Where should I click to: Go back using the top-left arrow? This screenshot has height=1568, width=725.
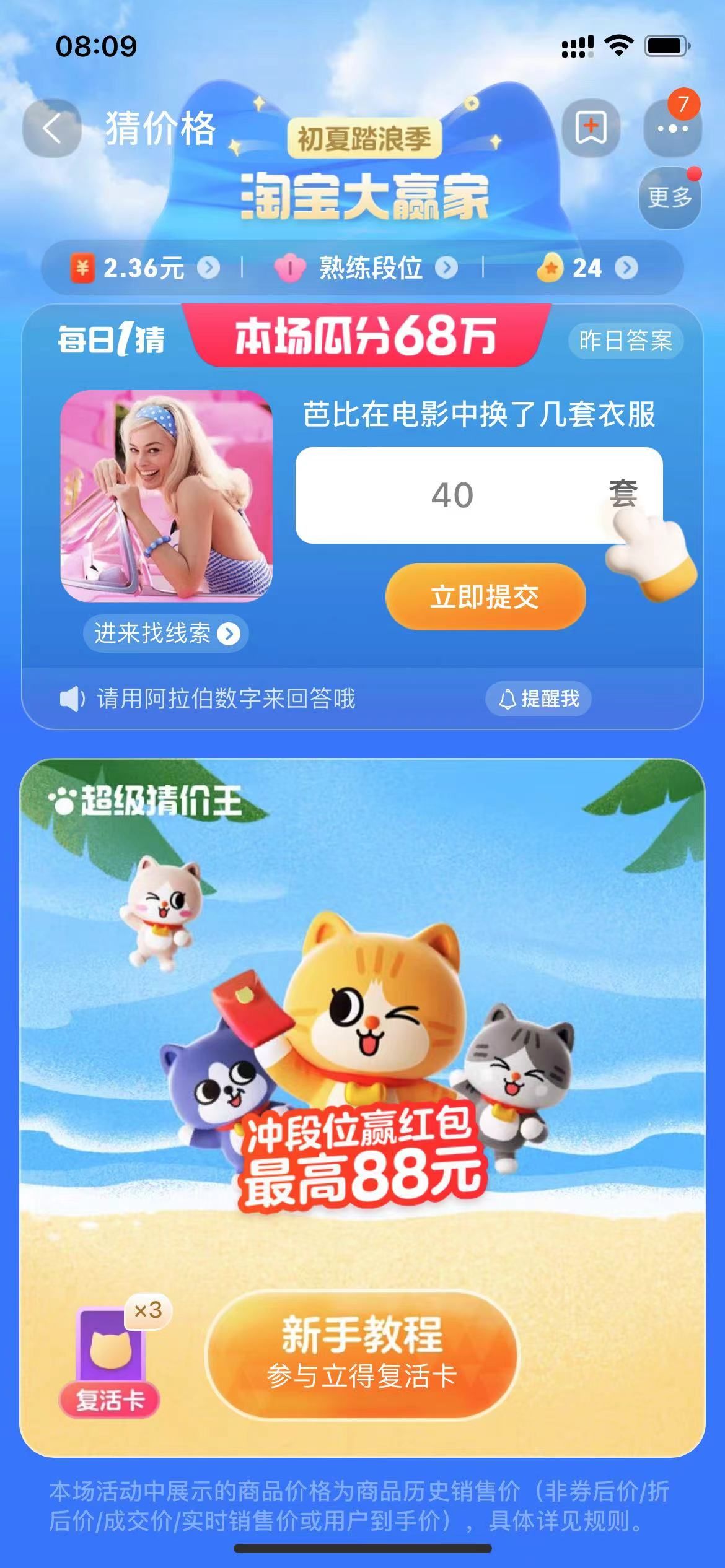coord(52,128)
